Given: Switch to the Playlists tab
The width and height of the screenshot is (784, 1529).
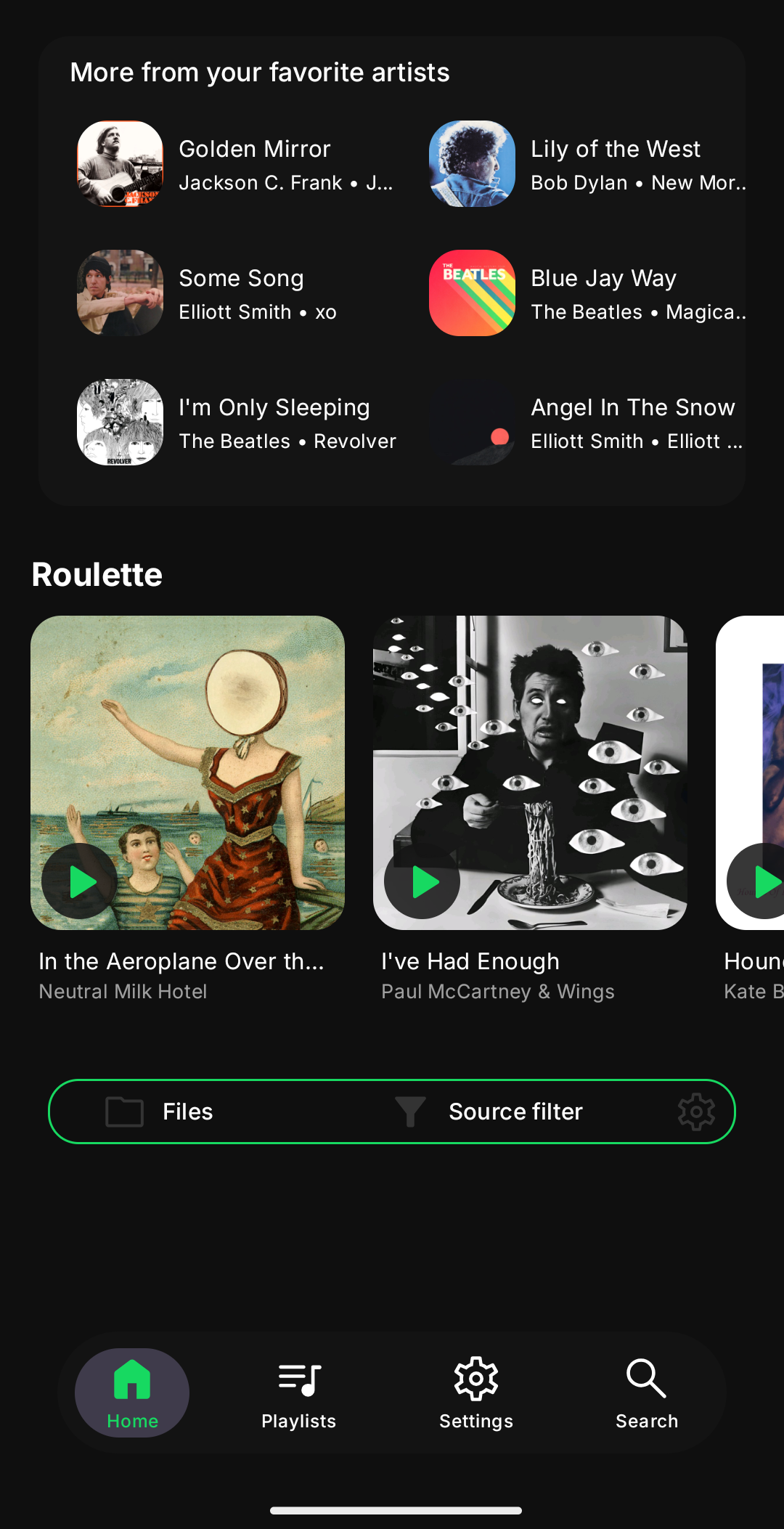Looking at the screenshot, I should [299, 1393].
